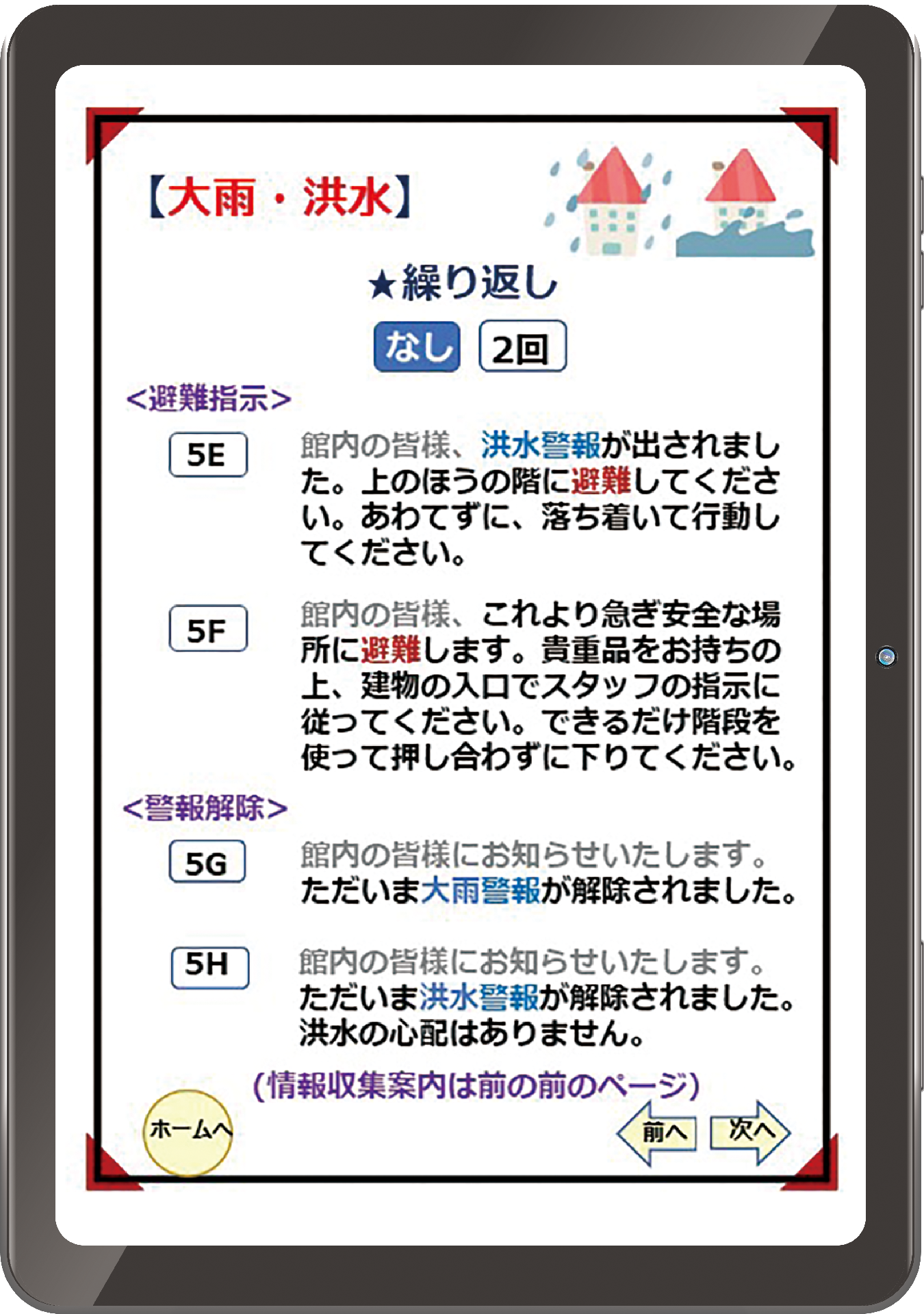Go to the previous page with 前へ
The image size is (924, 1314).
(660, 1133)
